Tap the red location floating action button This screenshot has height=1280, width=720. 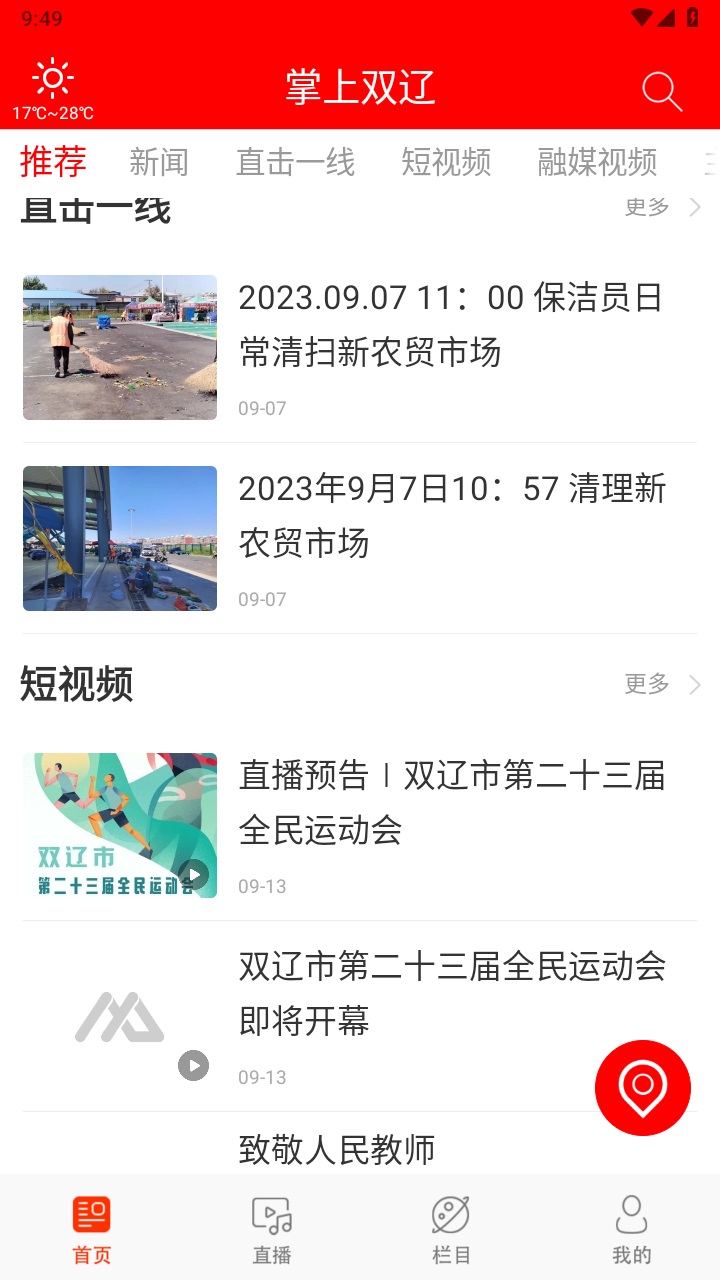pos(643,1087)
